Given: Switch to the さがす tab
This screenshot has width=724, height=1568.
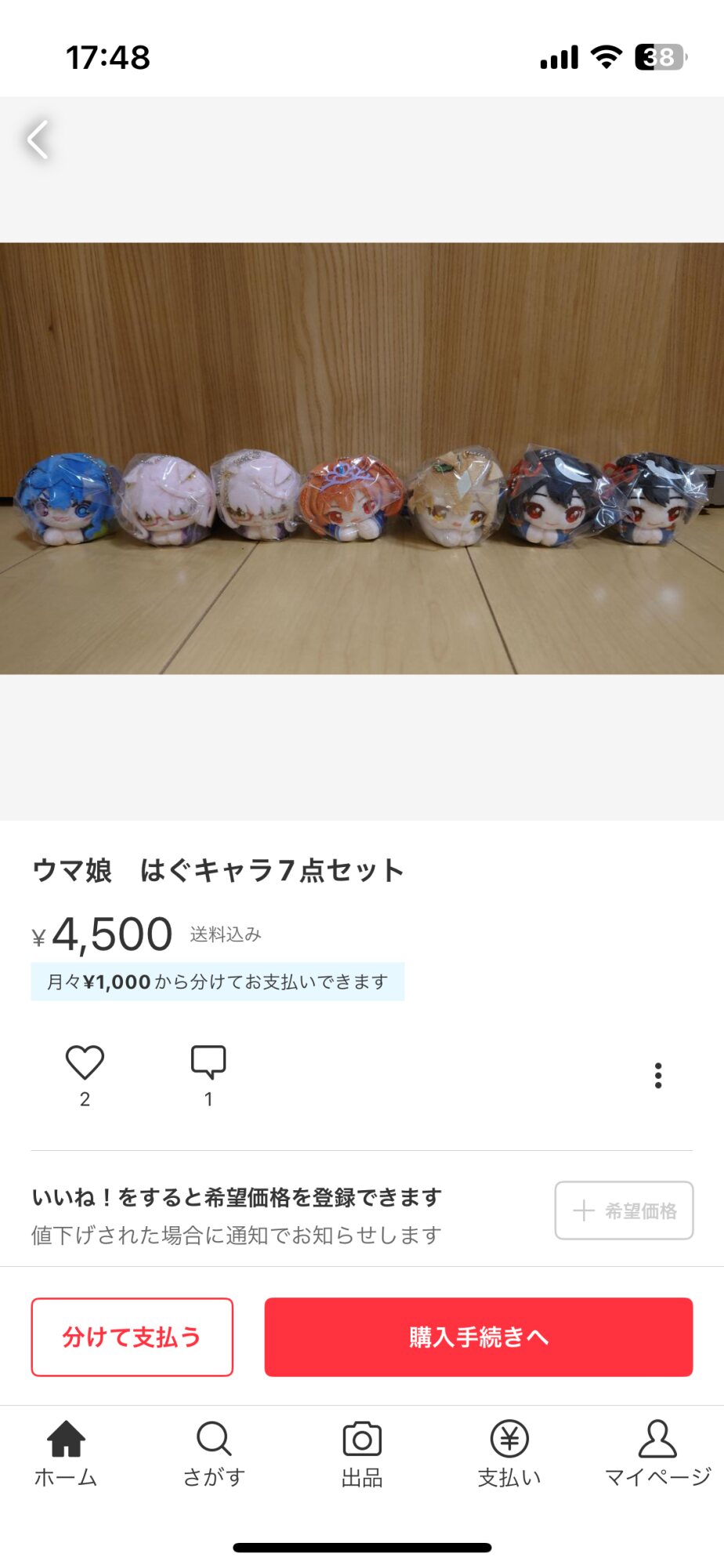Looking at the screenshot, I should 214,1454.
